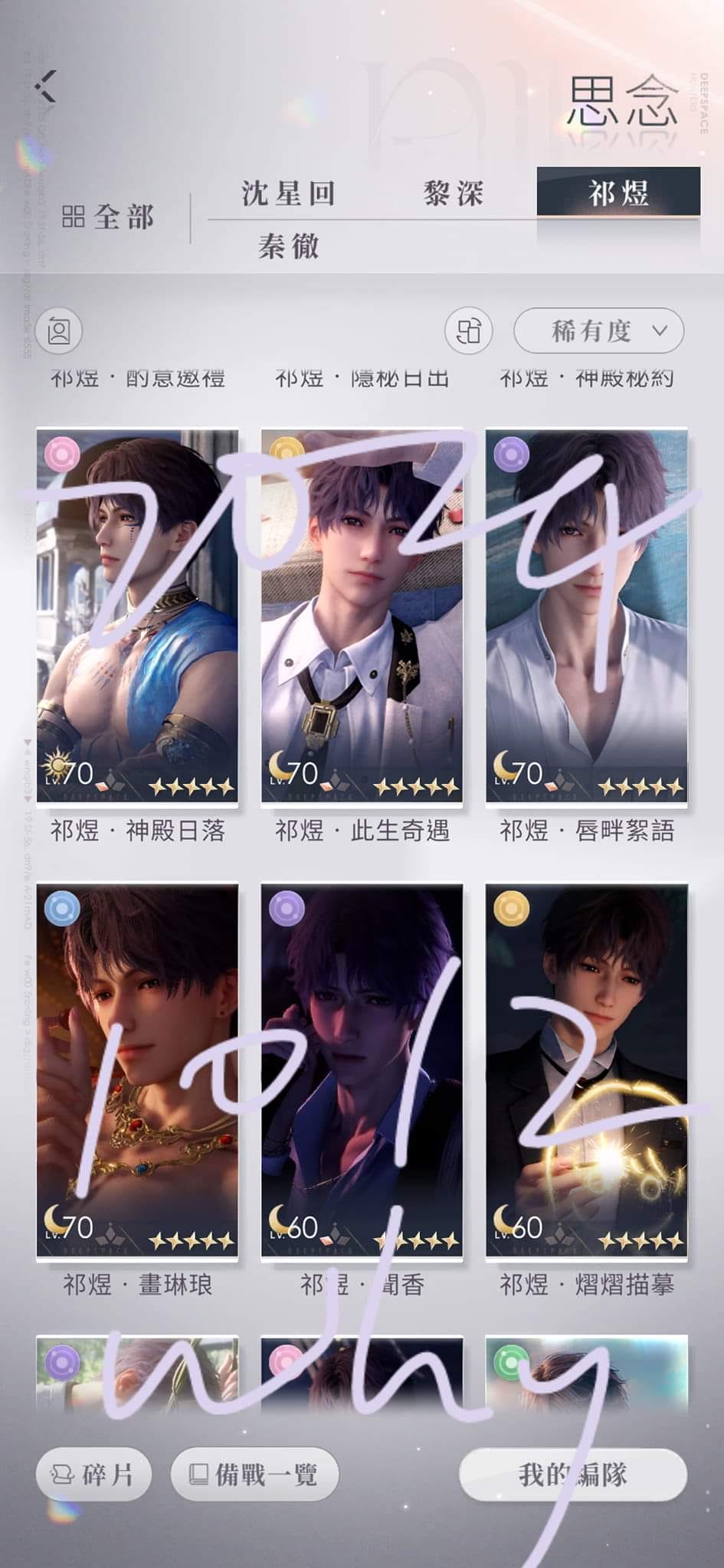
Task: Go to 我的編隊 team setup
Action: click(x=572, y=1474)
